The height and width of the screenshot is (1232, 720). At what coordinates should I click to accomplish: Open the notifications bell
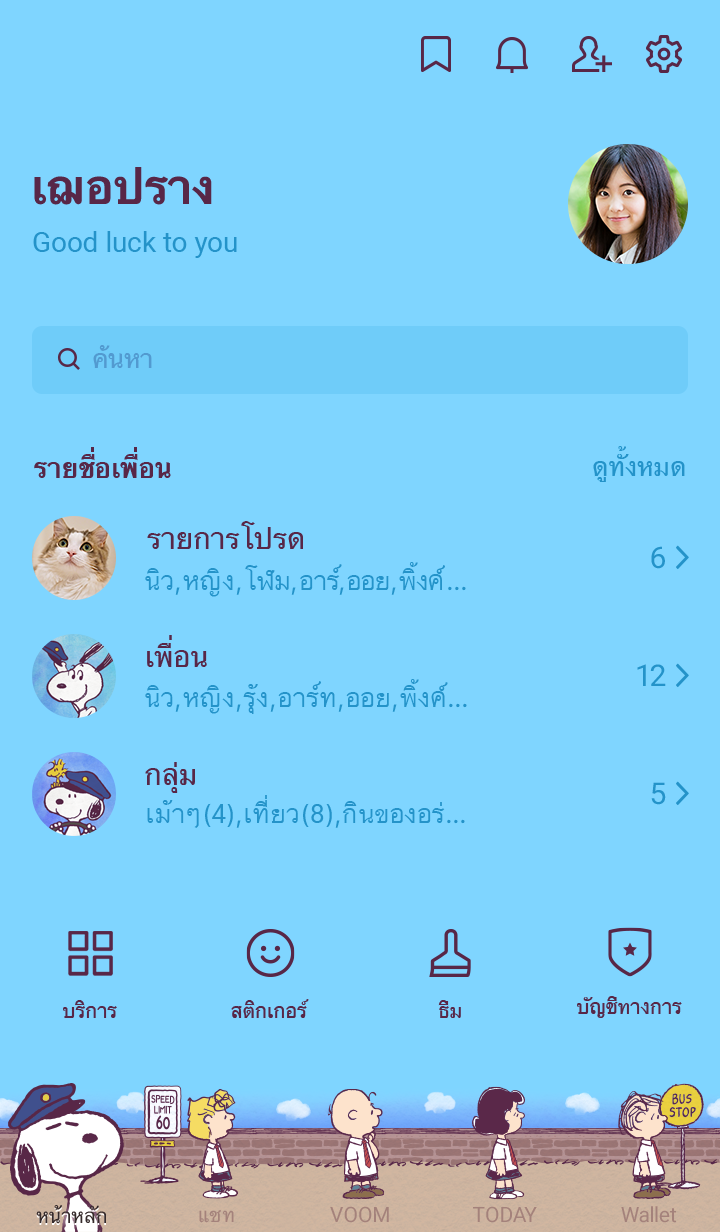pos(512,55)
